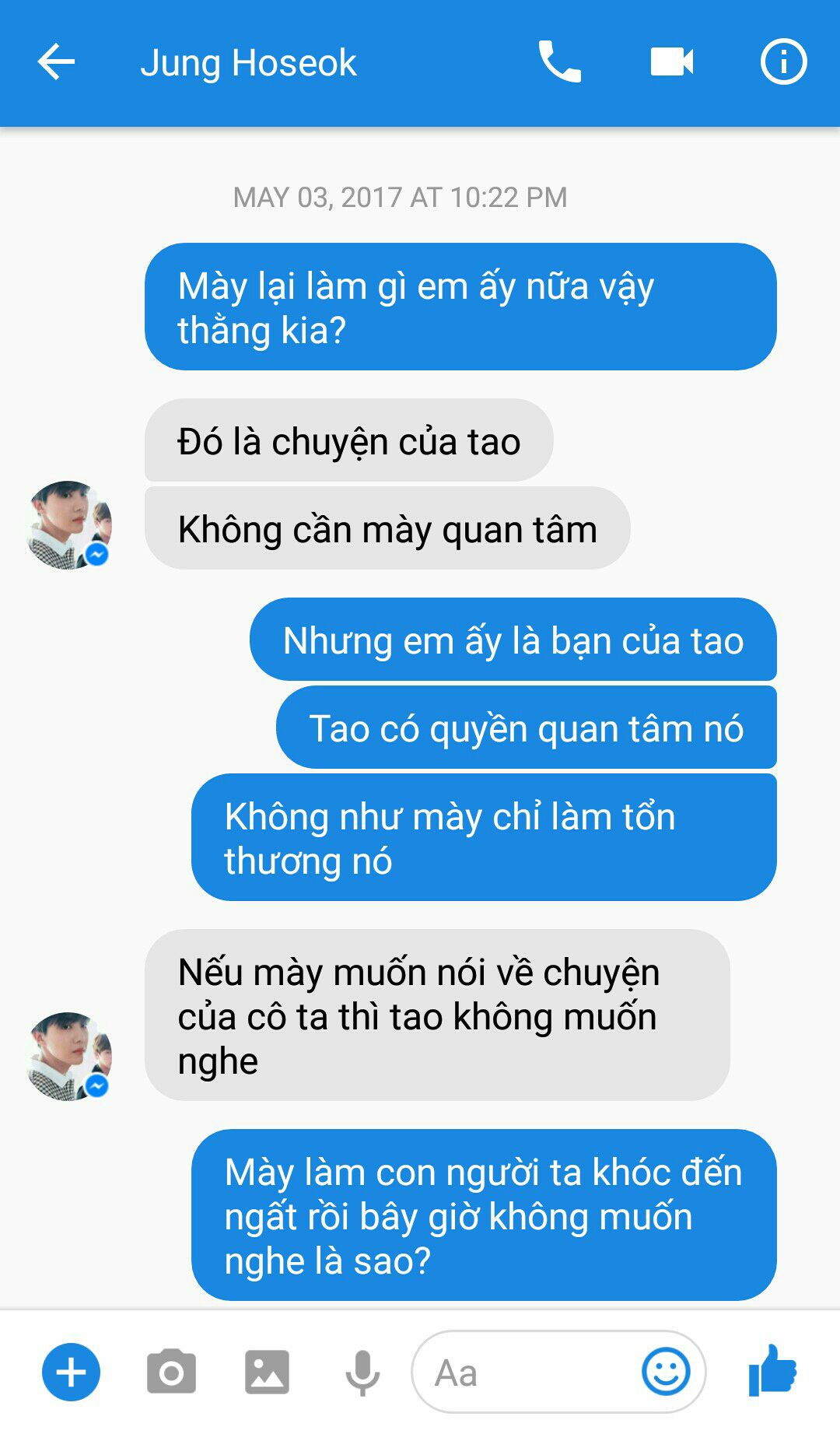This screenshot has width=840, height=1434.
Task: Open conversation info details
Action: pyautogui.click(x=783, y=61)
